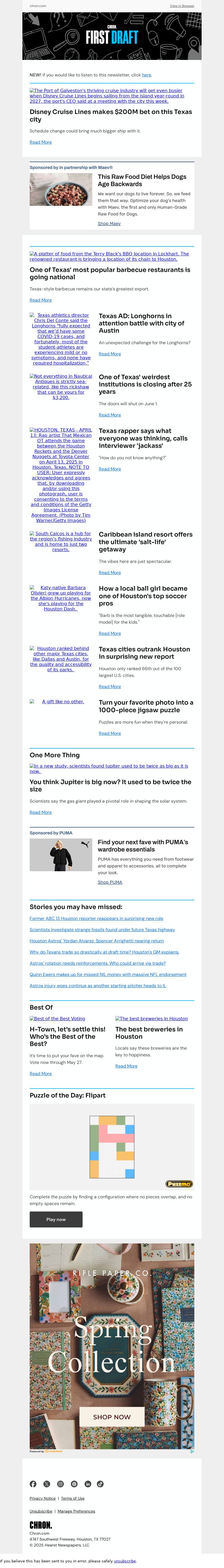The height and width of the screenshot is (1568, 224).
Task: Open Chron's TikTok icon
Action: coord(101,1483)
